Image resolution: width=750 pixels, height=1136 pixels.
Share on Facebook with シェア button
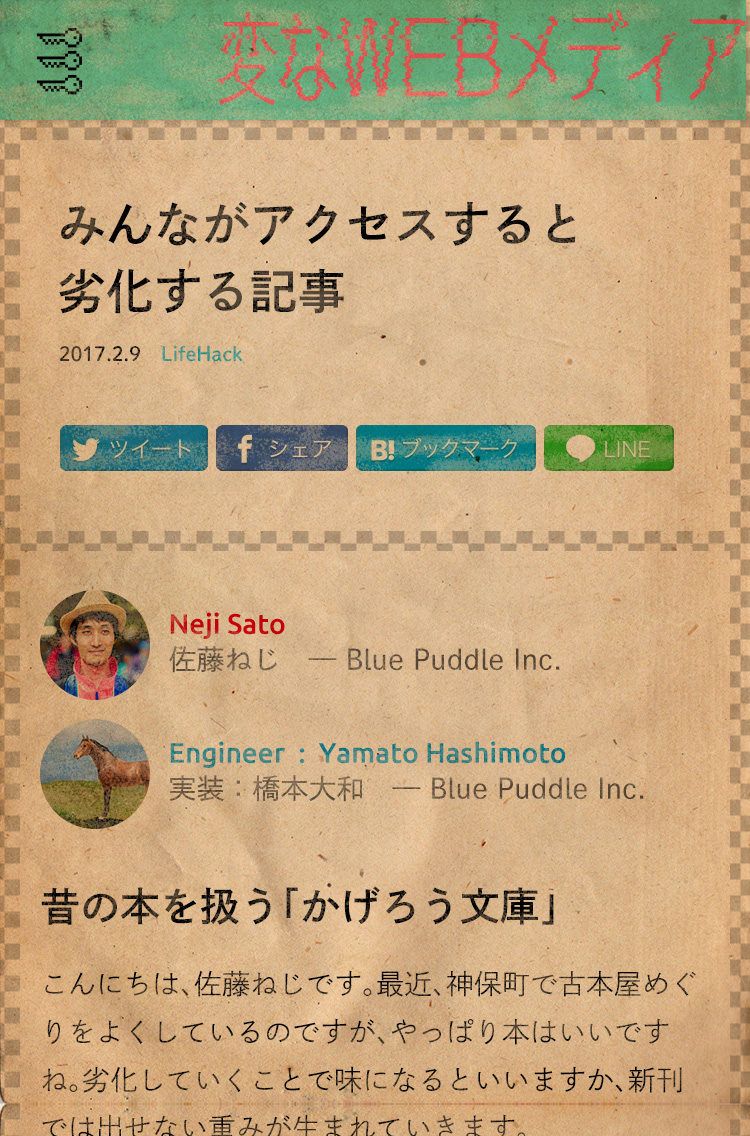282,448
